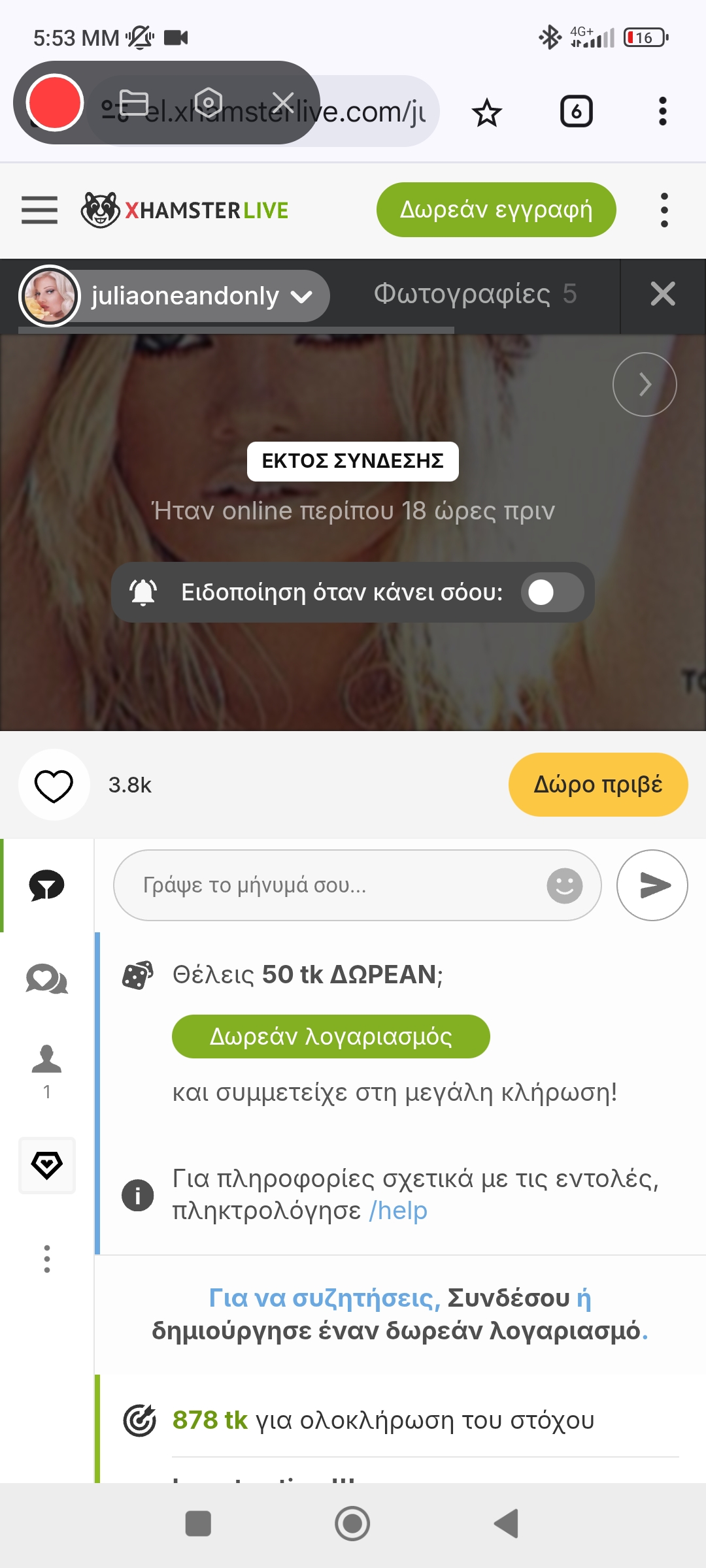The width and height of the screenshot is (706, 1568).
Task: Bookmark this page with the star
Action: click(486, 112)
